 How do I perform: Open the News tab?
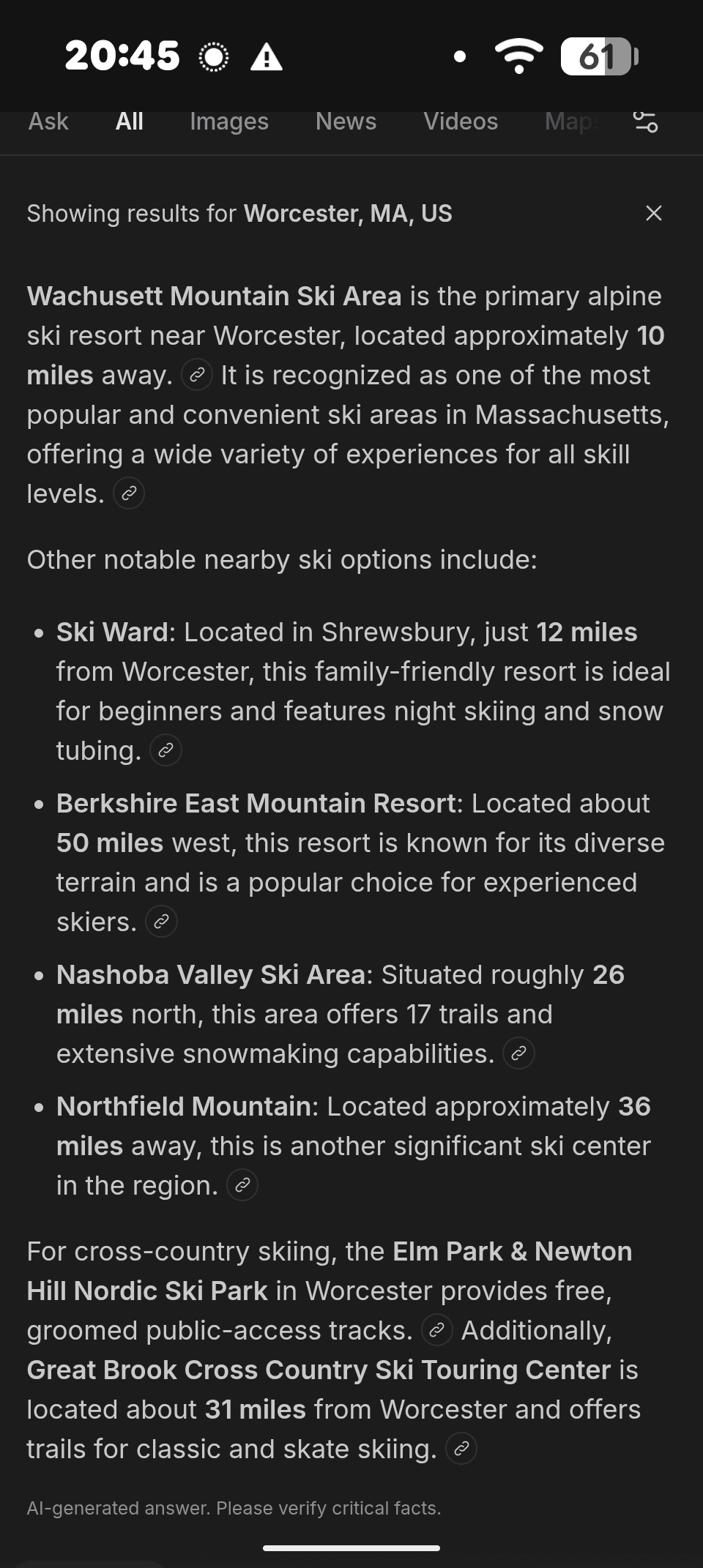[x=346, y=122]
